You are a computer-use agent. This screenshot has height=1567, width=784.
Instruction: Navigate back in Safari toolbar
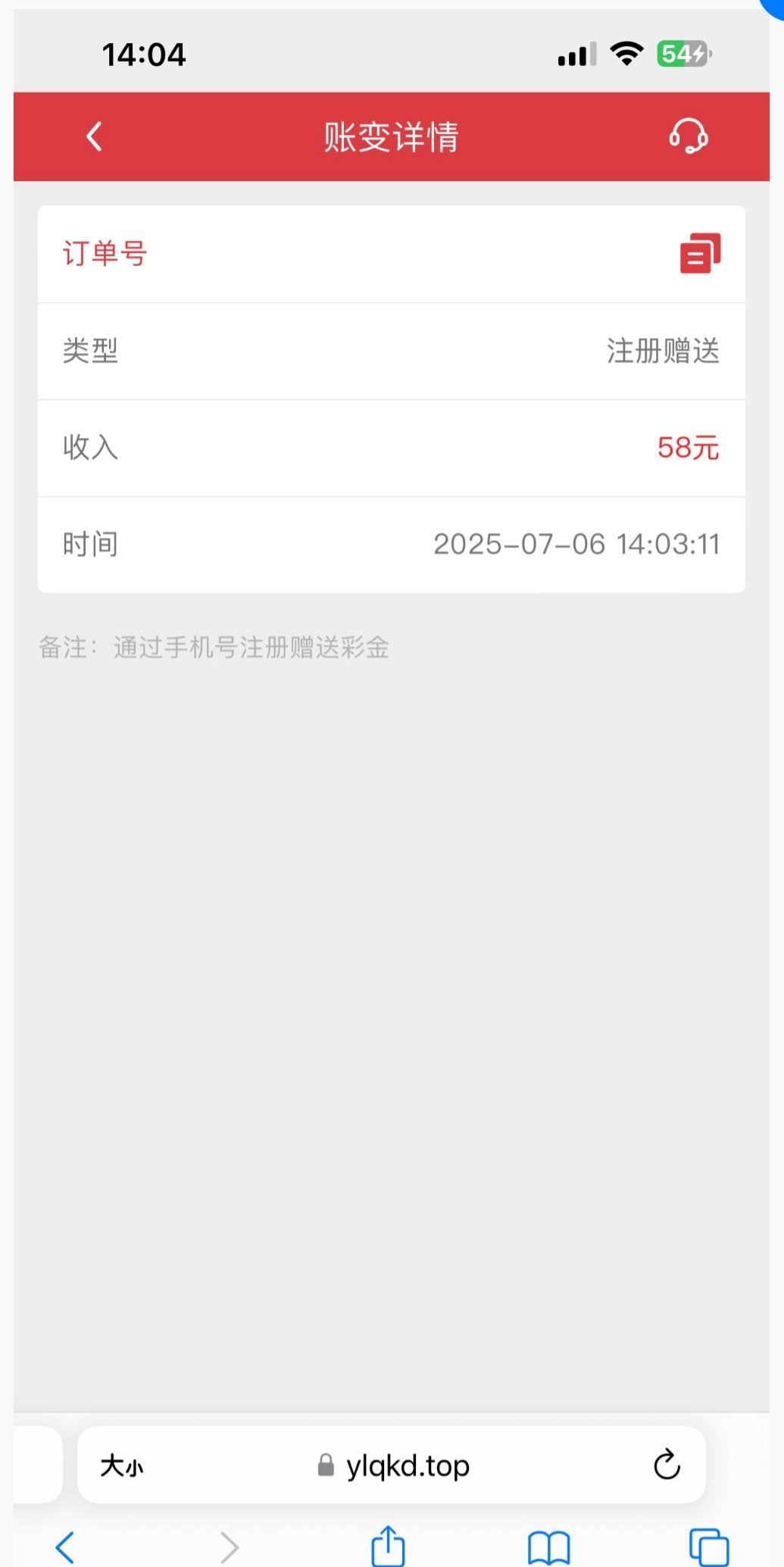click(x=66, y=1546)
